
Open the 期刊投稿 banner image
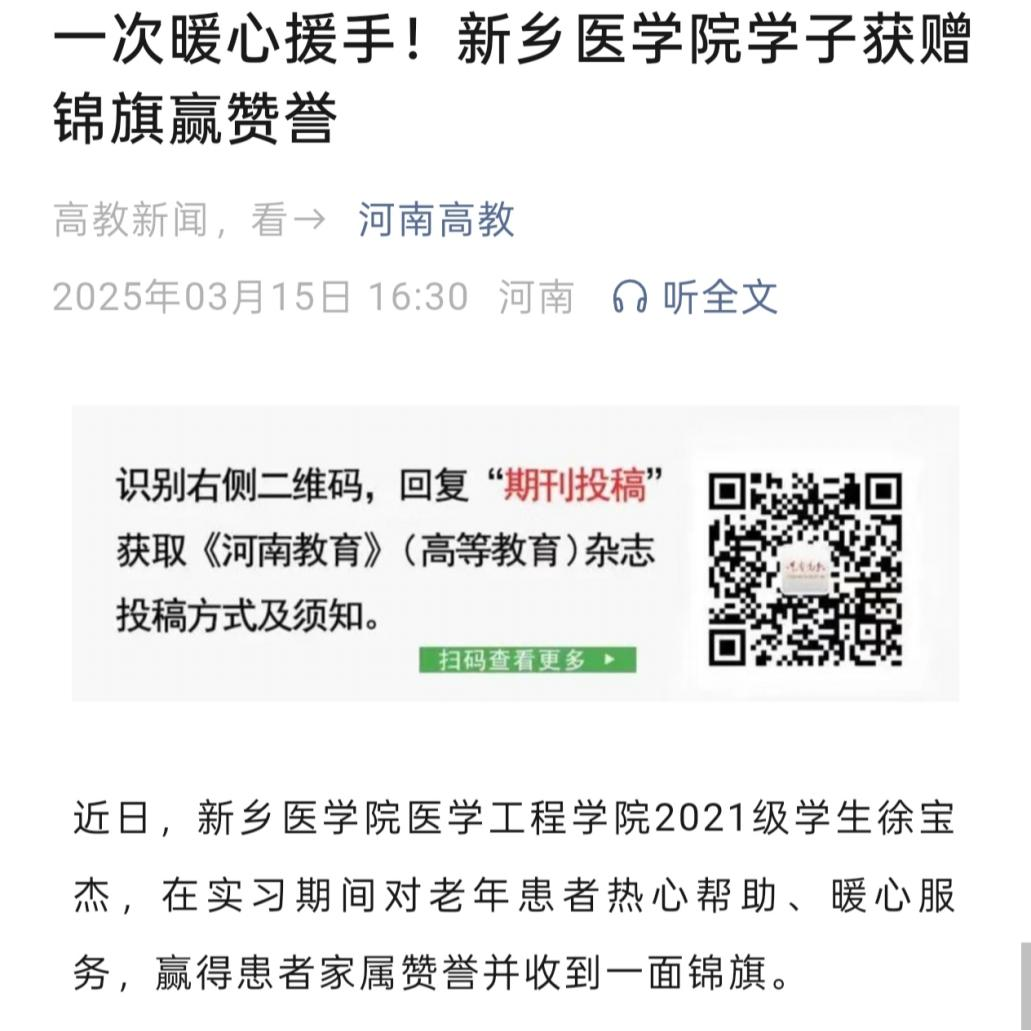pos(515,552)
